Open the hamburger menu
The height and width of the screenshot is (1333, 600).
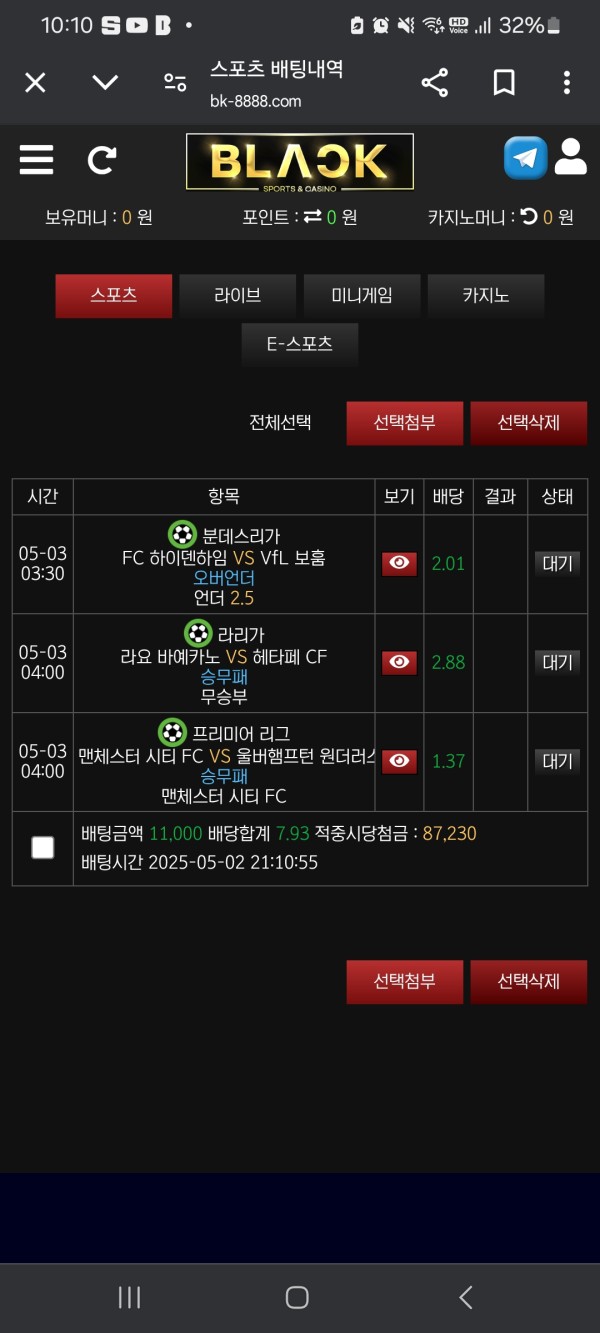[x=37, y=160]
